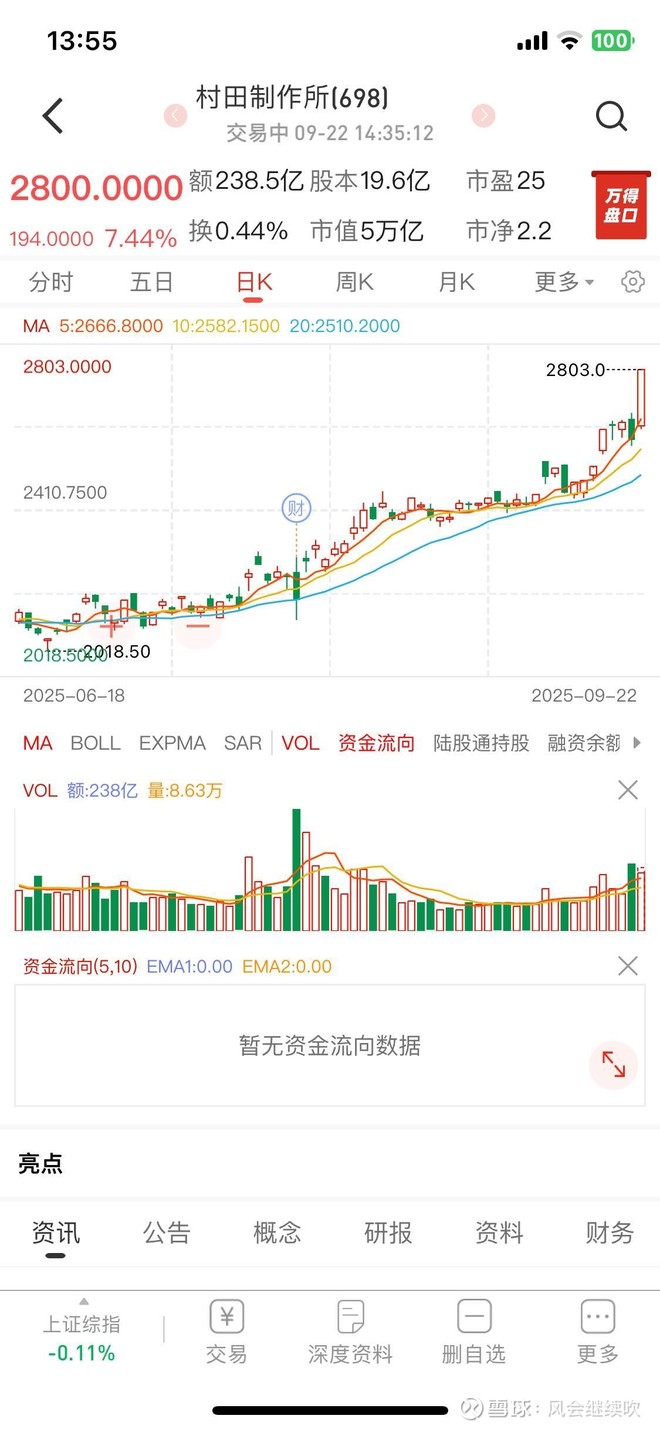
Task: Select the 陆股通持股 indicator
Action: 481,743
